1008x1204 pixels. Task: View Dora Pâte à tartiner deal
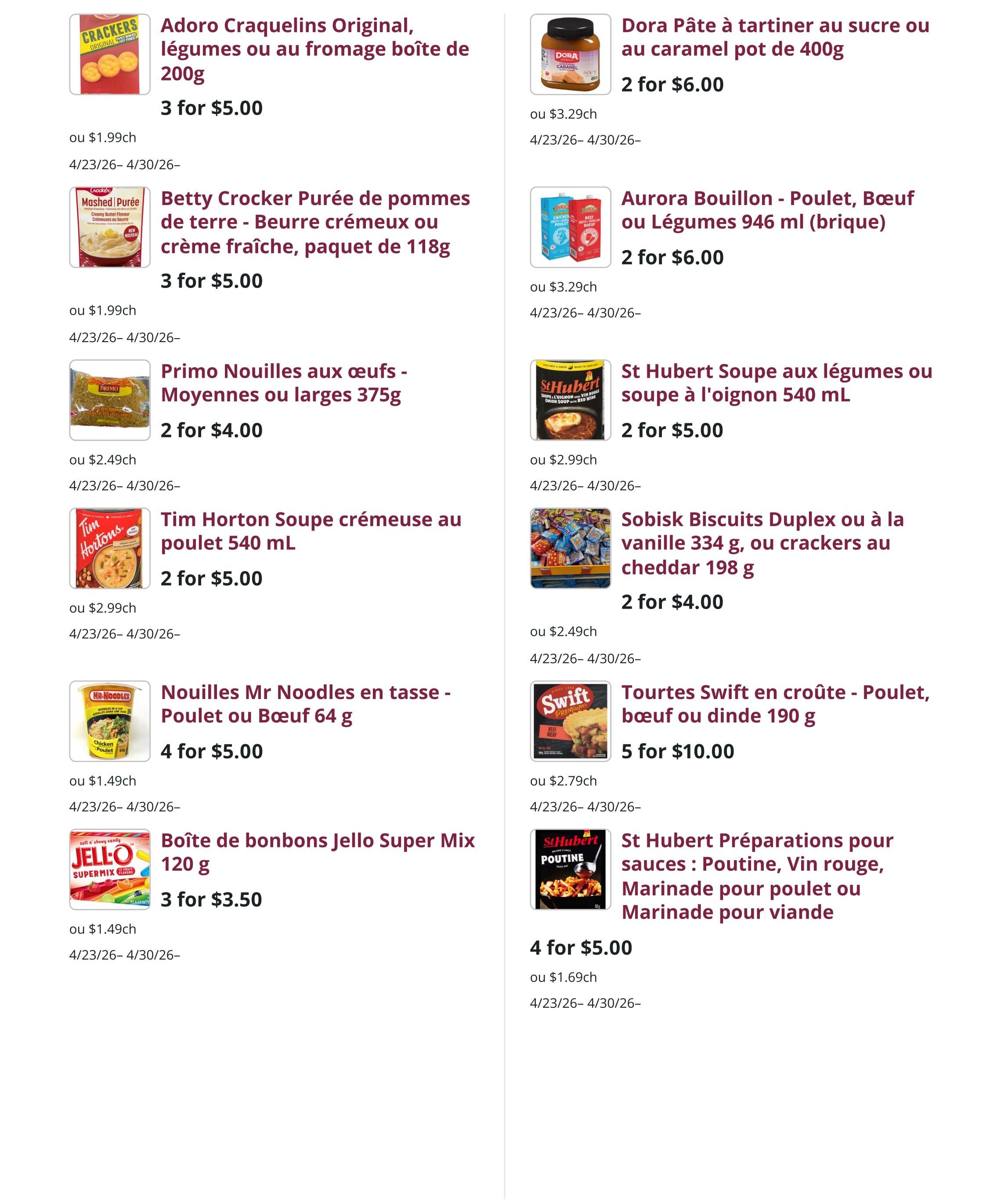[775, 37]
